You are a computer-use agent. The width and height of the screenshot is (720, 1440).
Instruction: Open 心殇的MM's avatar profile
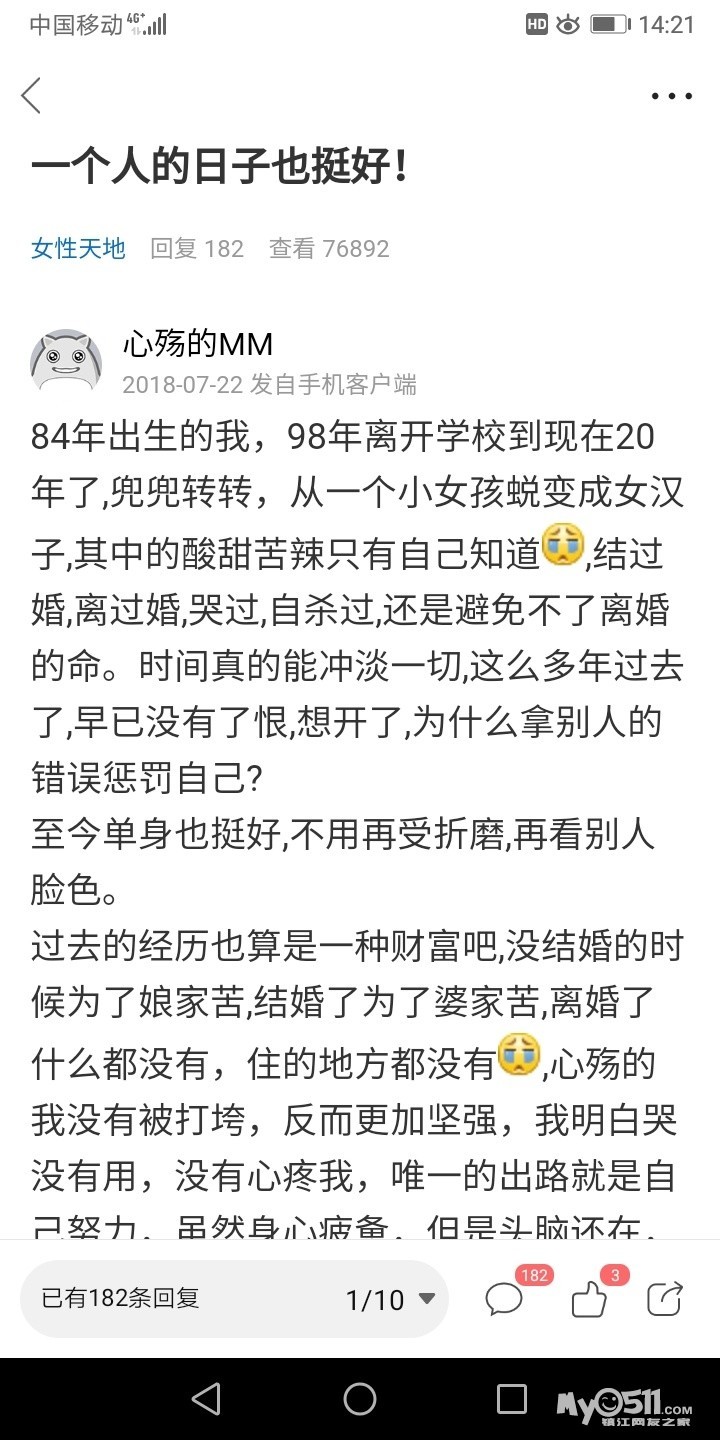coord(67,362)
